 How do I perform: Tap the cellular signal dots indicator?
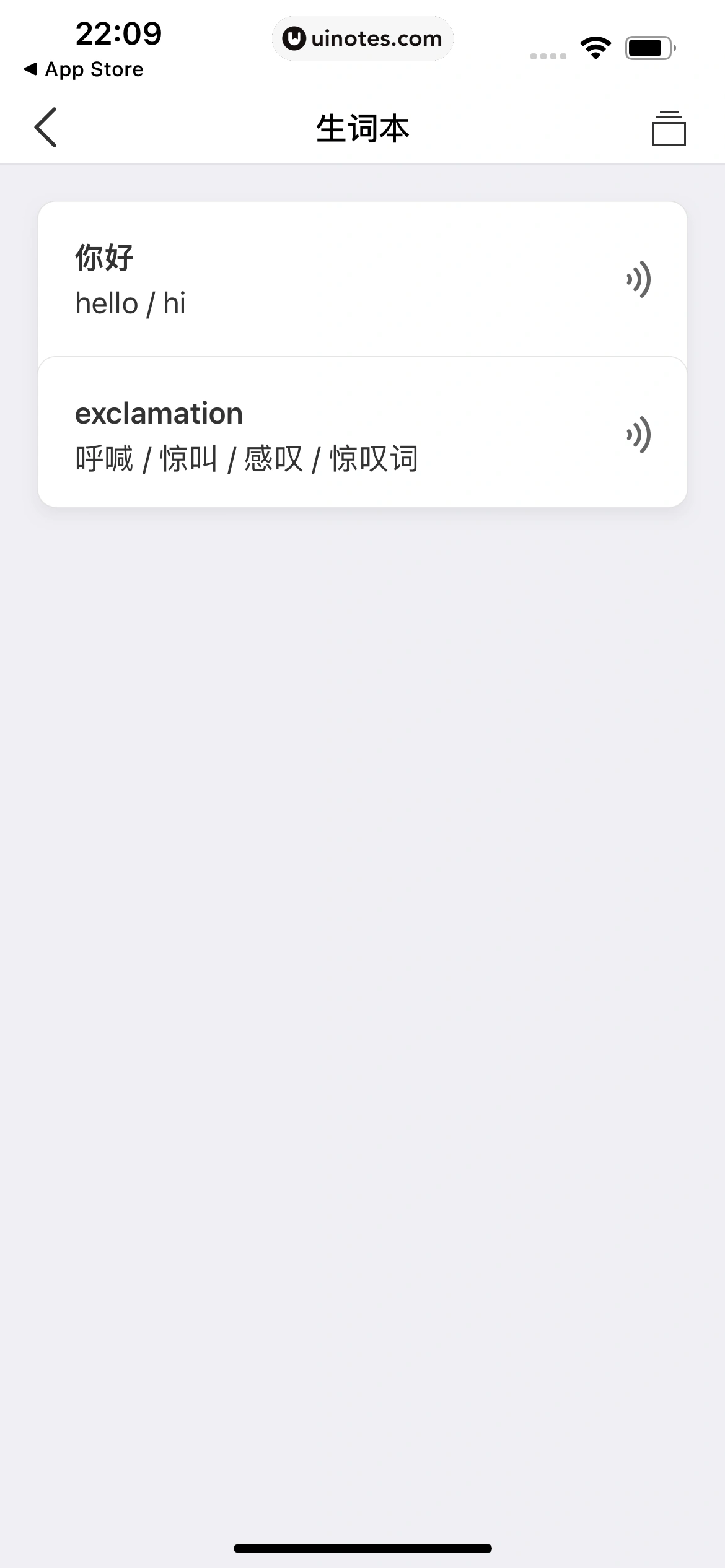click(x=547, y=56)
